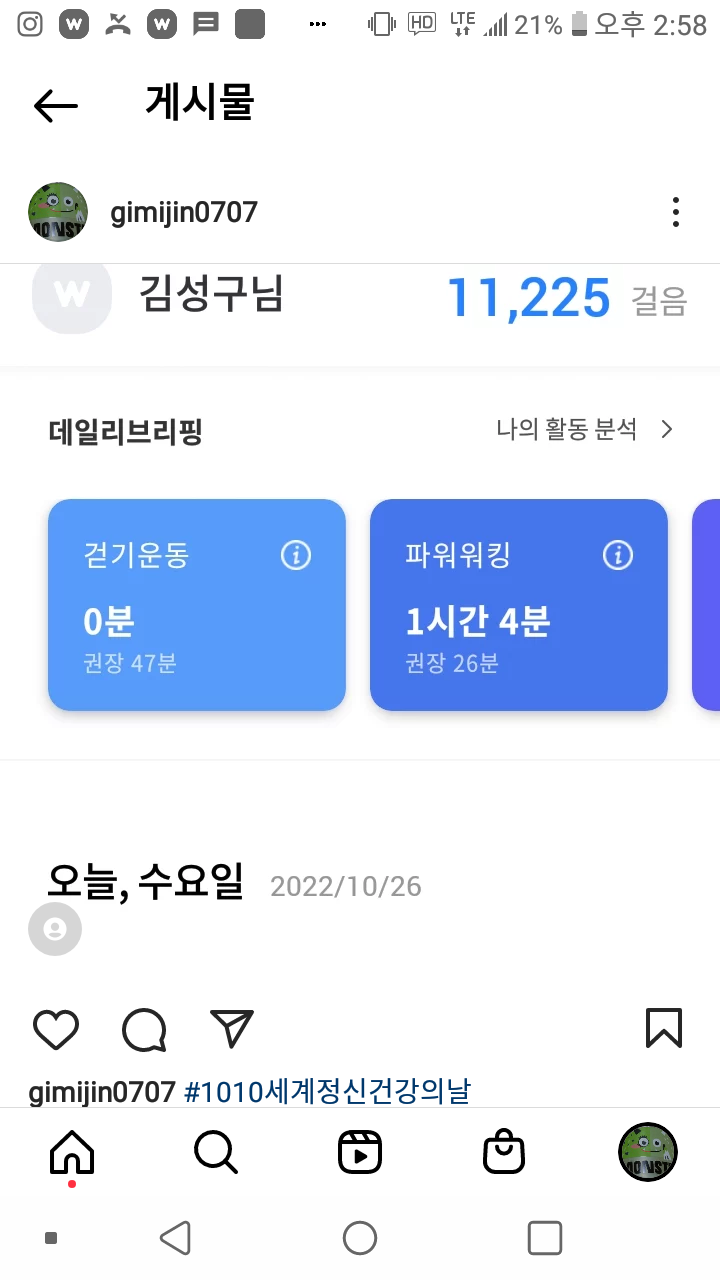Tap the system recent apps button
Viewport: 720px width, 1280px height.
(x=544, y=1238)
